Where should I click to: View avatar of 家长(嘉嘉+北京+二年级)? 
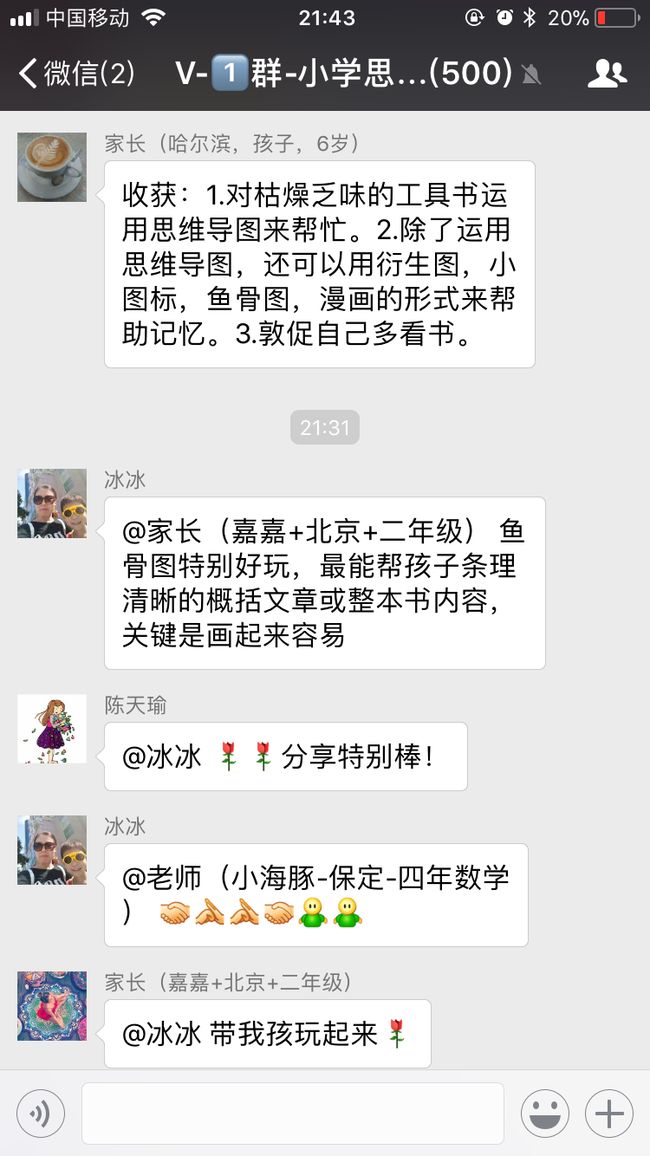tap(52, 1006)
